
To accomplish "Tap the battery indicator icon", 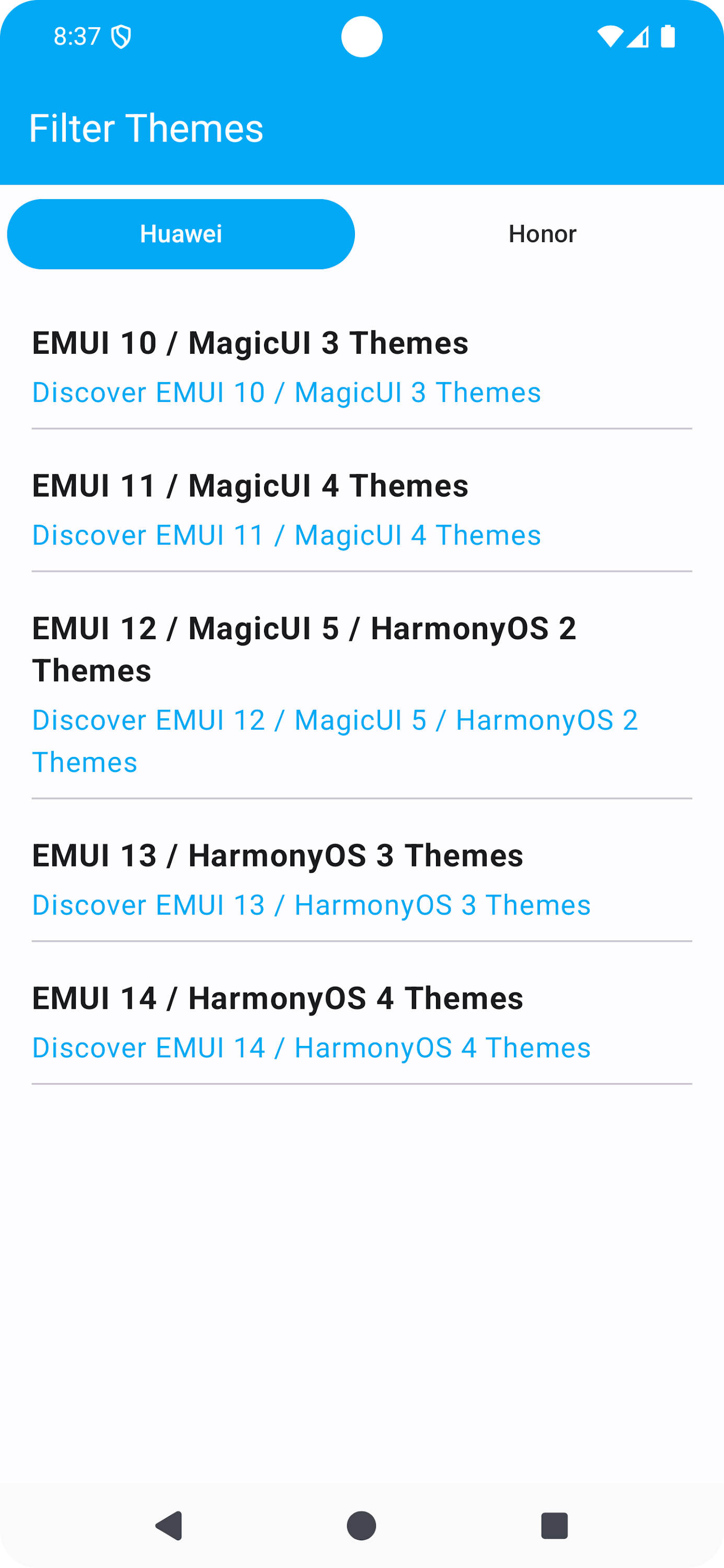I will (x=668, y=37).
